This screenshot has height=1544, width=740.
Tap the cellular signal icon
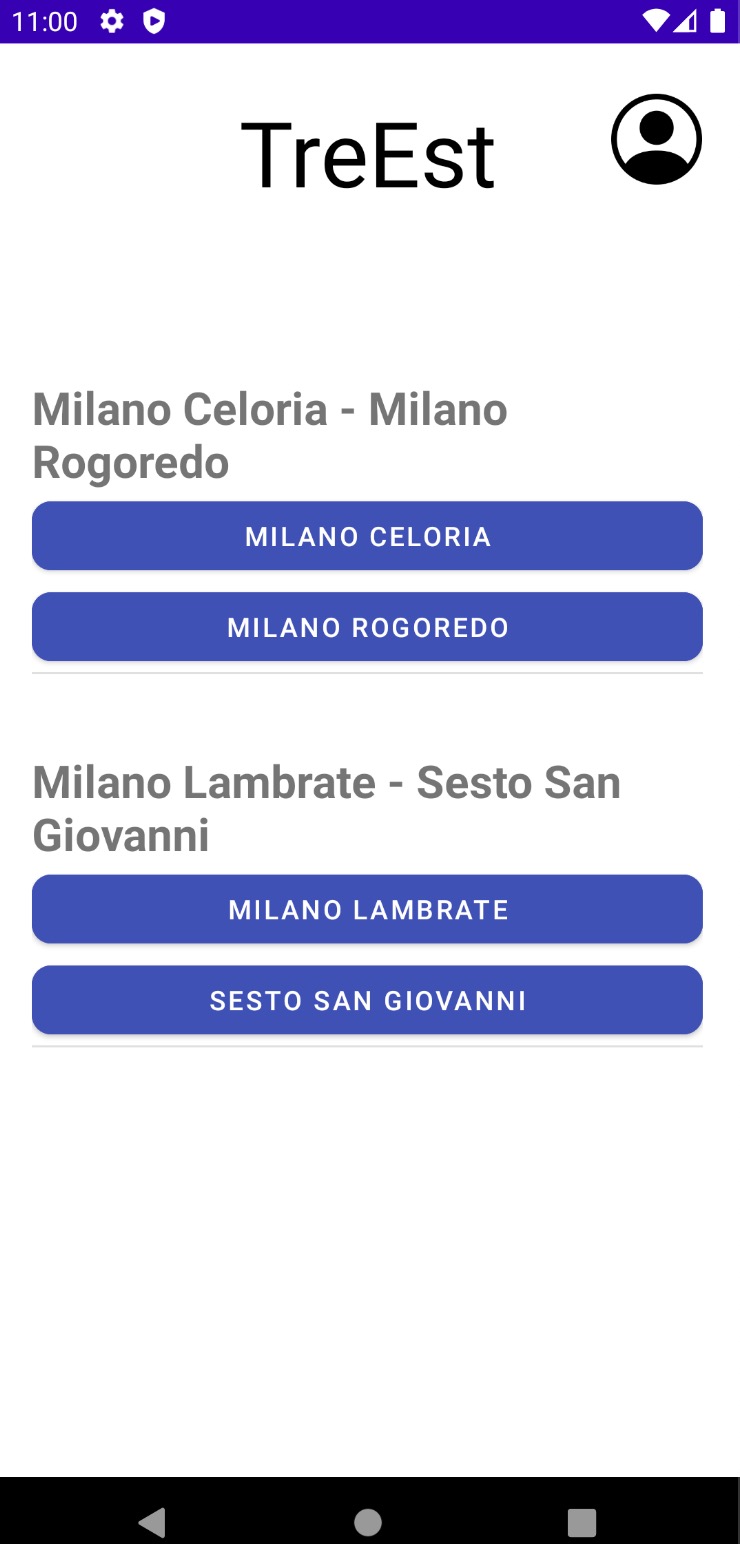(x=684, y=20)
